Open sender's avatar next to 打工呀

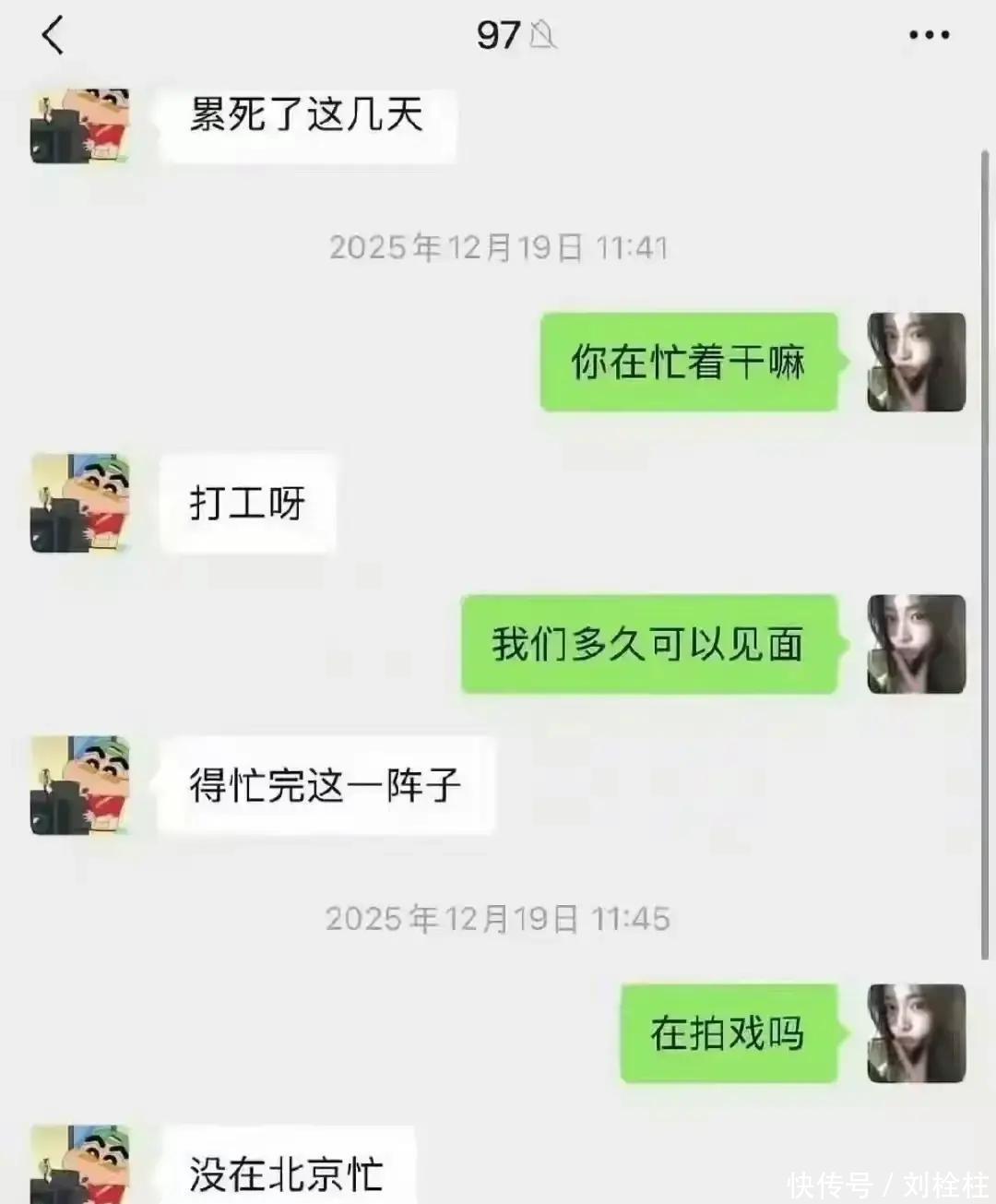[80, 503]
